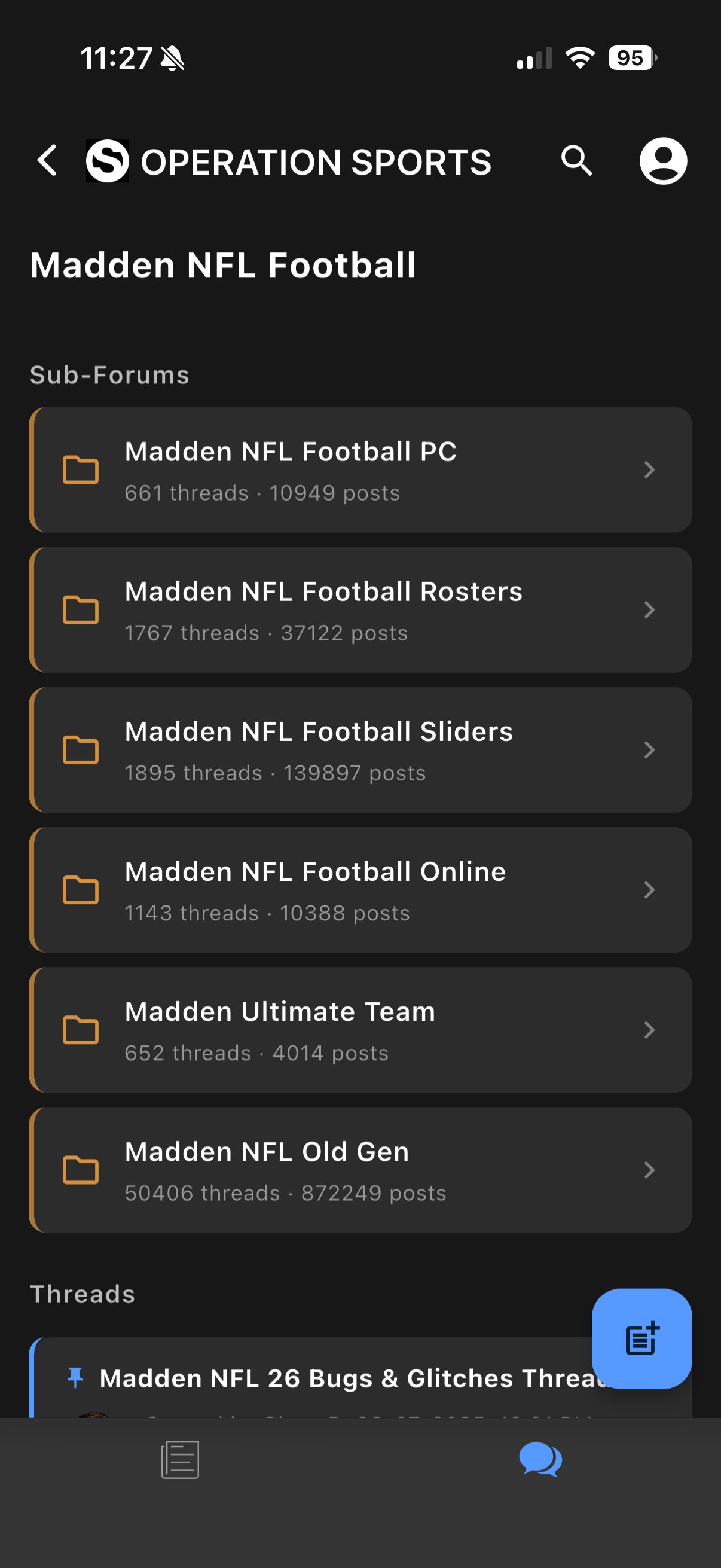Image resolution: width=721 pixels, height=1568 pixels.
Task: Expand Madden NFL Football Online via its chevron
Action: [x=650, y=890]
